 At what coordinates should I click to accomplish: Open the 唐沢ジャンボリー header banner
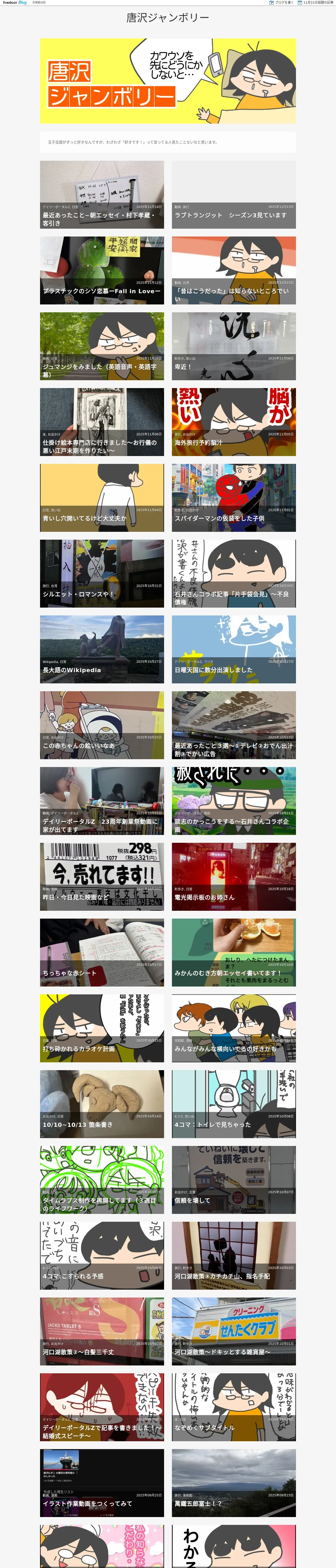(x=168, y=81)
